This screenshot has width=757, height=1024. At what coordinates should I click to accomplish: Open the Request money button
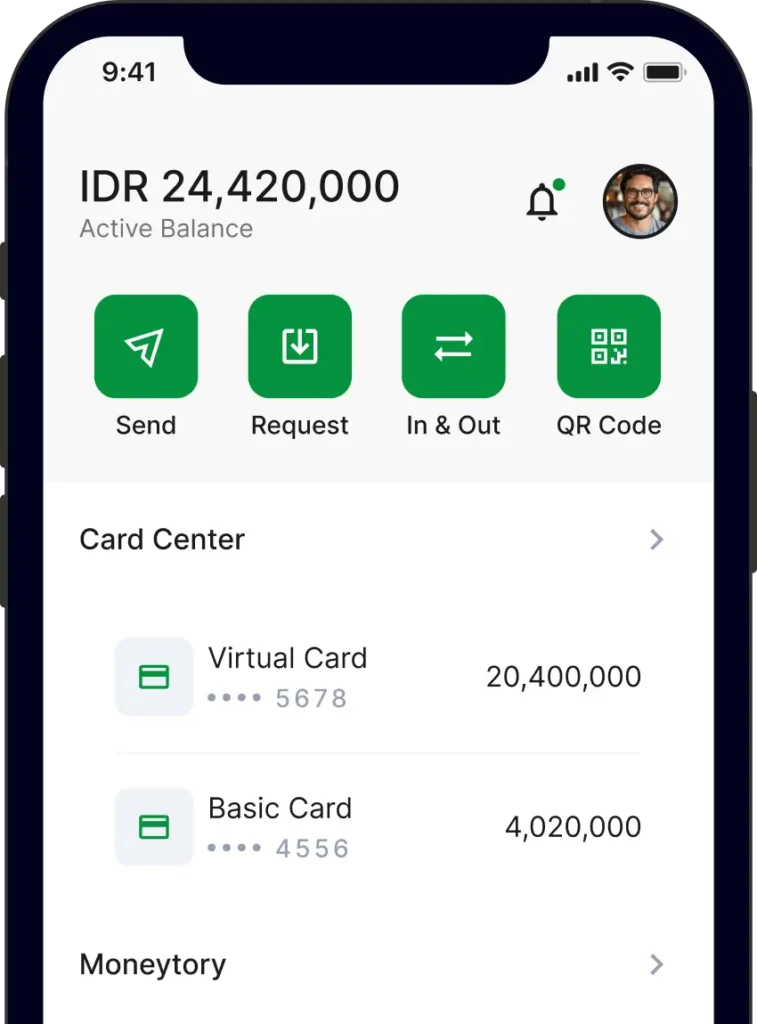[x=300, y=346]
